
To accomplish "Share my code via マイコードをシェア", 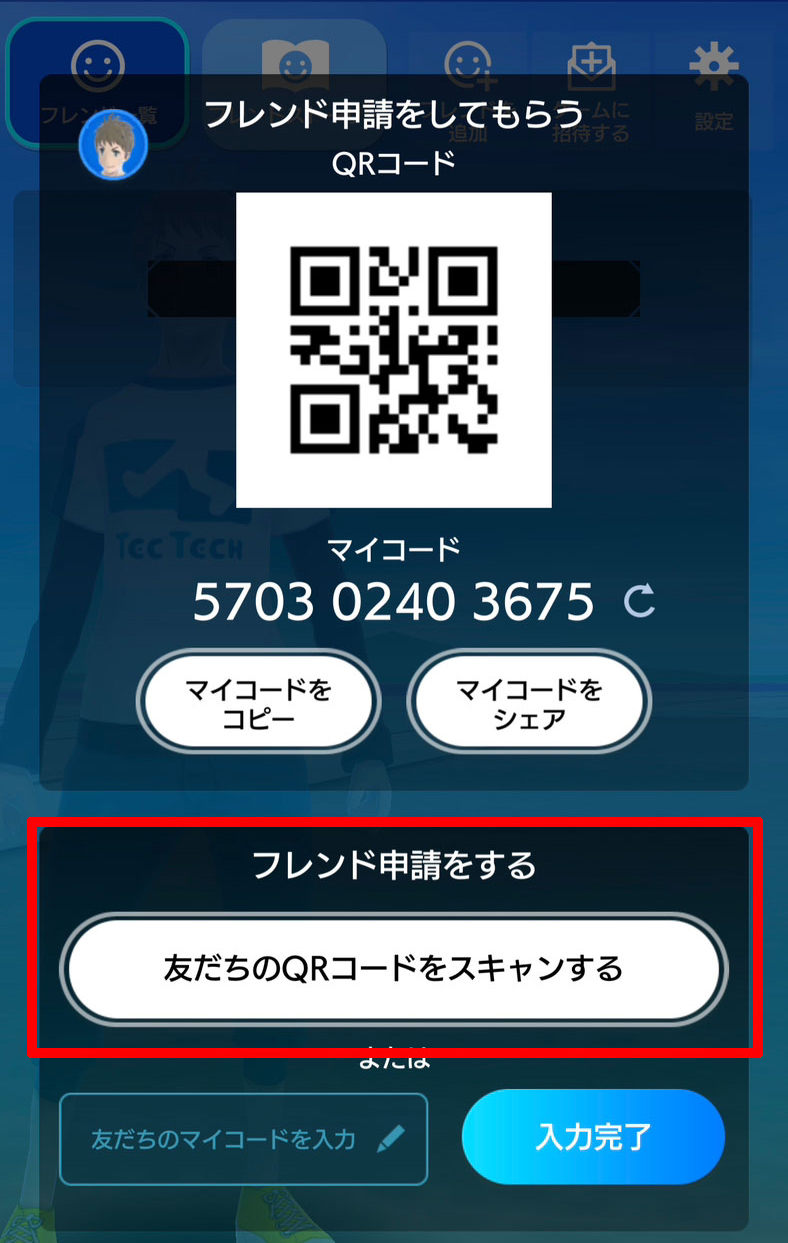I will click(x=530, y=703).
